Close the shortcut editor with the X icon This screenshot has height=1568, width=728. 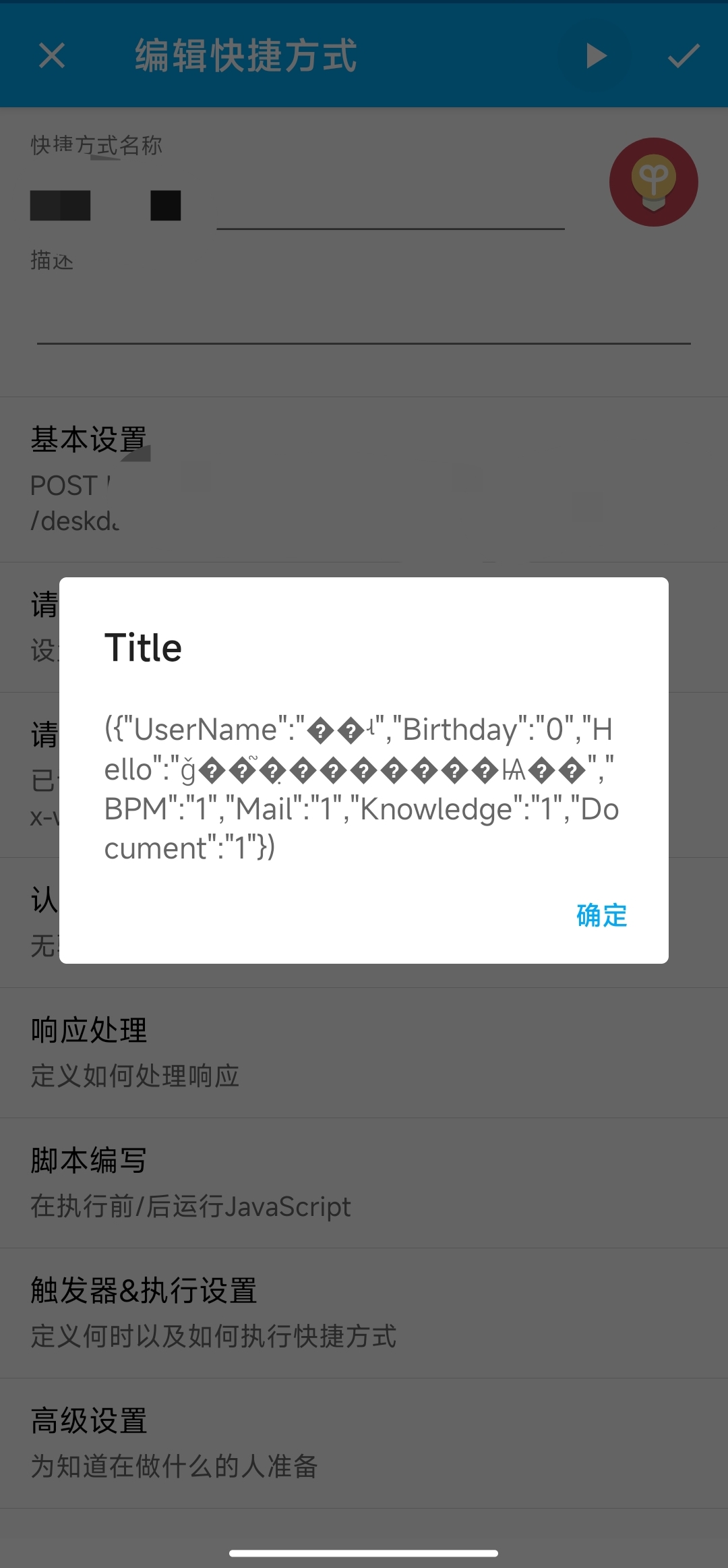pyautogui.click(x=52, y=55)
